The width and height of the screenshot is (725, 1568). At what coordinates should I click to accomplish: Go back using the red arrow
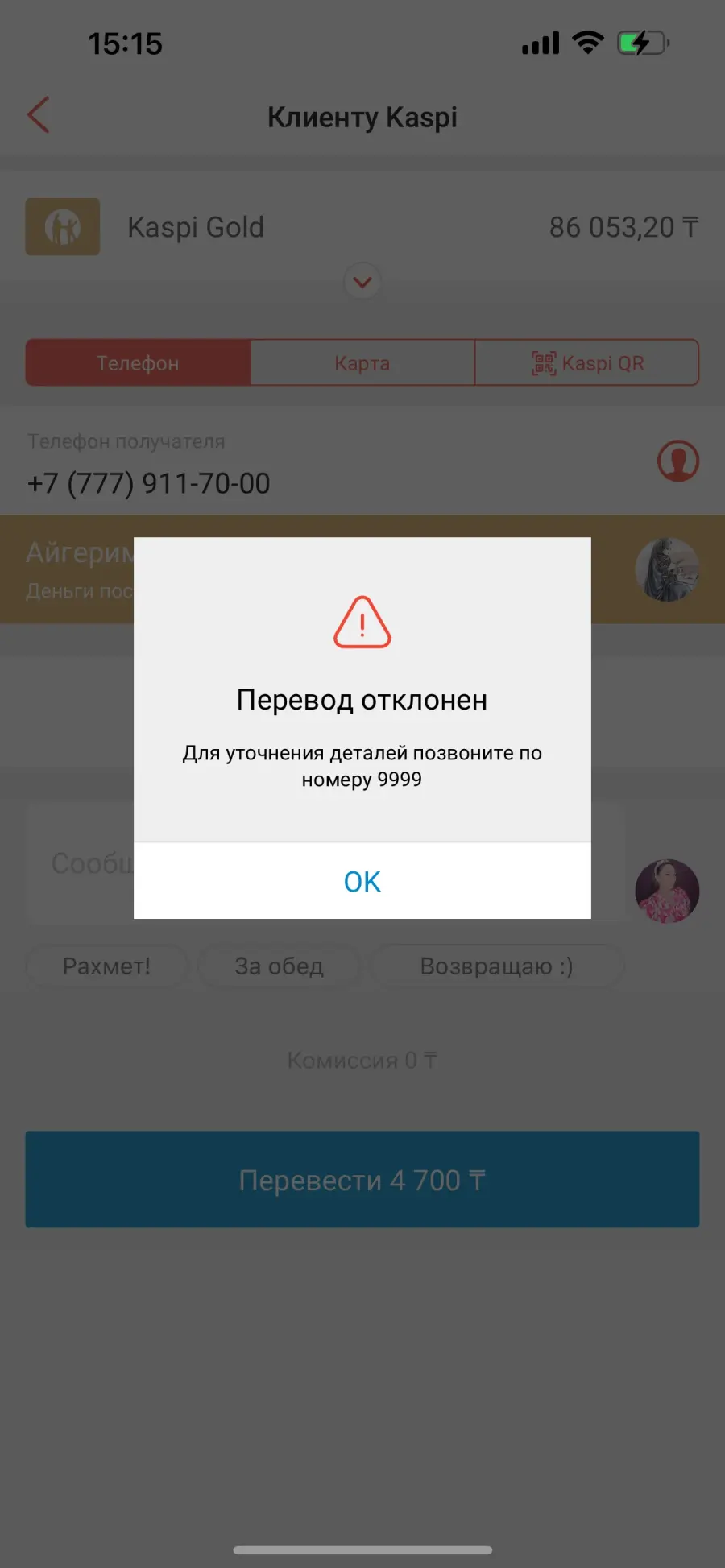[39, 115]
